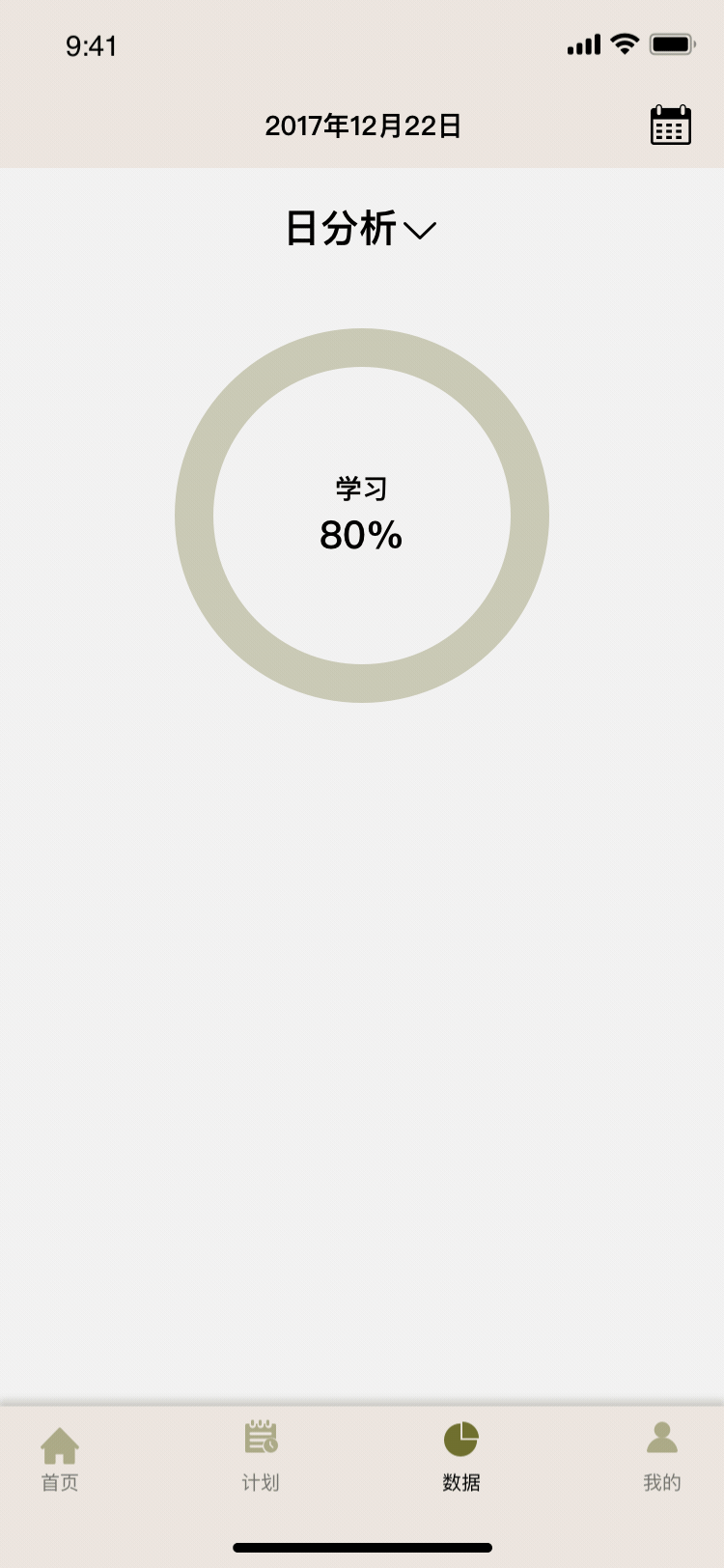The width and height of the screenshot is (724, 1568).
Task: Switch to the 首页 tab
Action: (60, 1458)
